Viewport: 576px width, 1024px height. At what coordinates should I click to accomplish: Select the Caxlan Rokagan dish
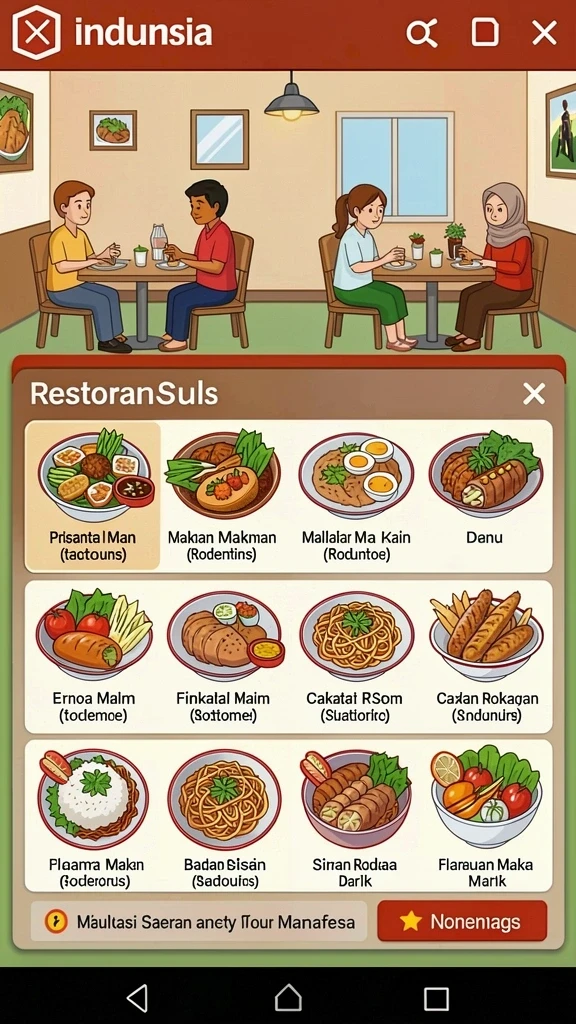click(x=487, y=657)
